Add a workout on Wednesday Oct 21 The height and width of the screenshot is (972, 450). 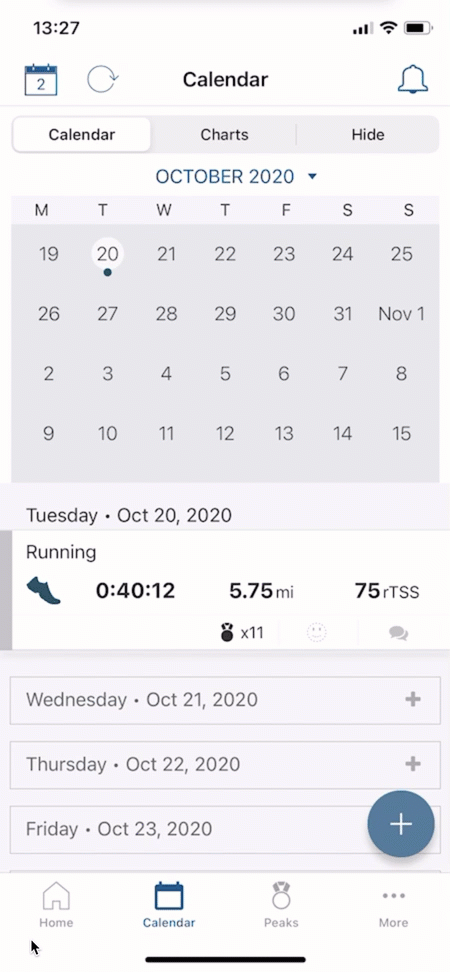413,700
